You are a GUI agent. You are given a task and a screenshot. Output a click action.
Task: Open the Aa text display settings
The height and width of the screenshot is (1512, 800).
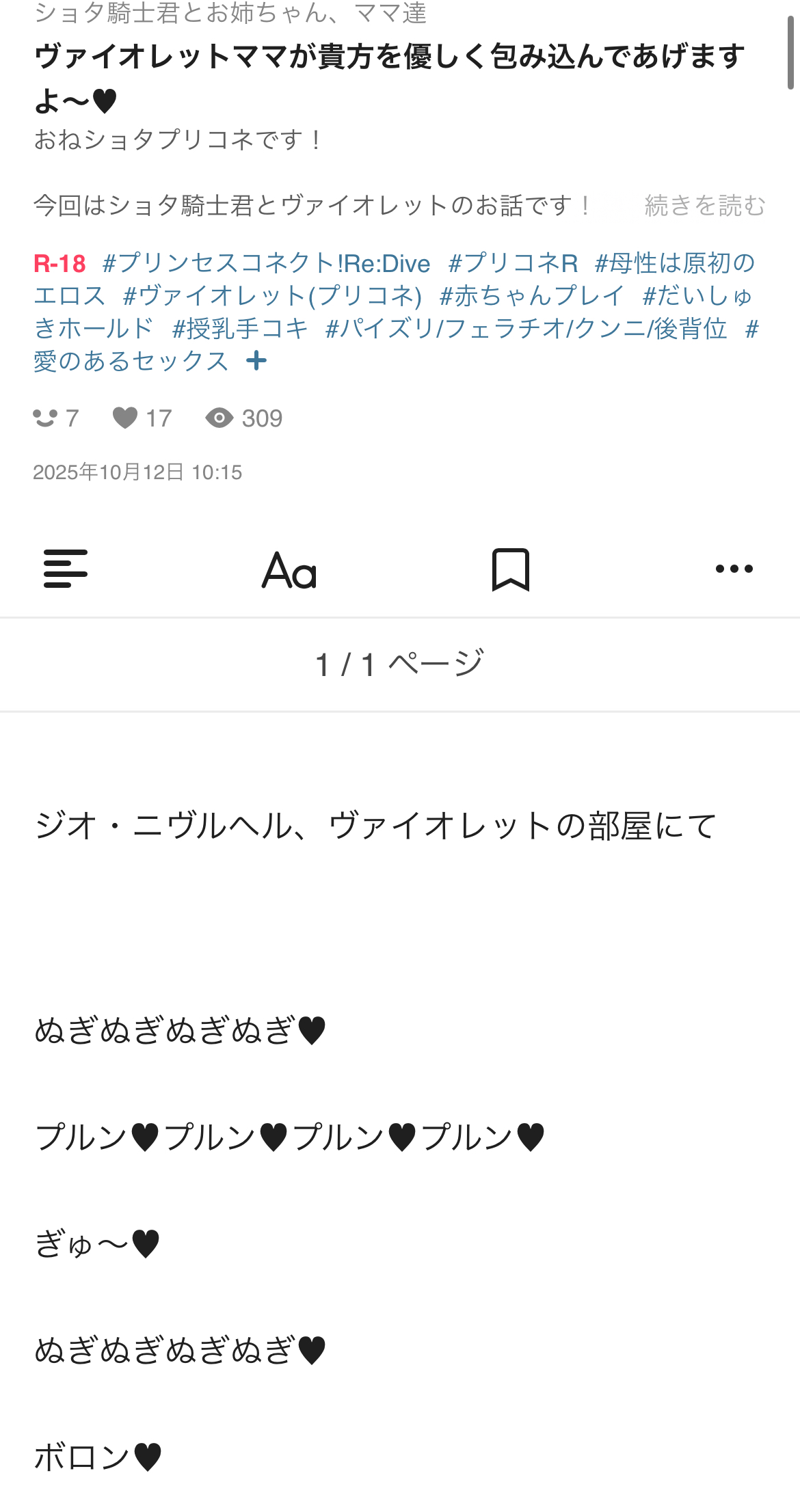coord(289,570)
